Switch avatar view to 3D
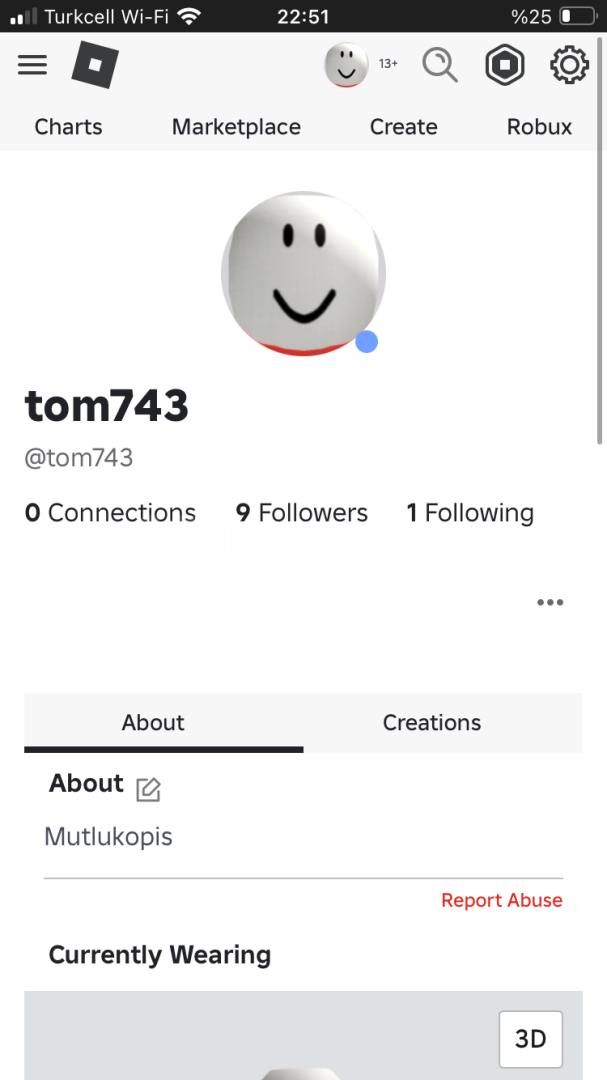 (531, 1039)
